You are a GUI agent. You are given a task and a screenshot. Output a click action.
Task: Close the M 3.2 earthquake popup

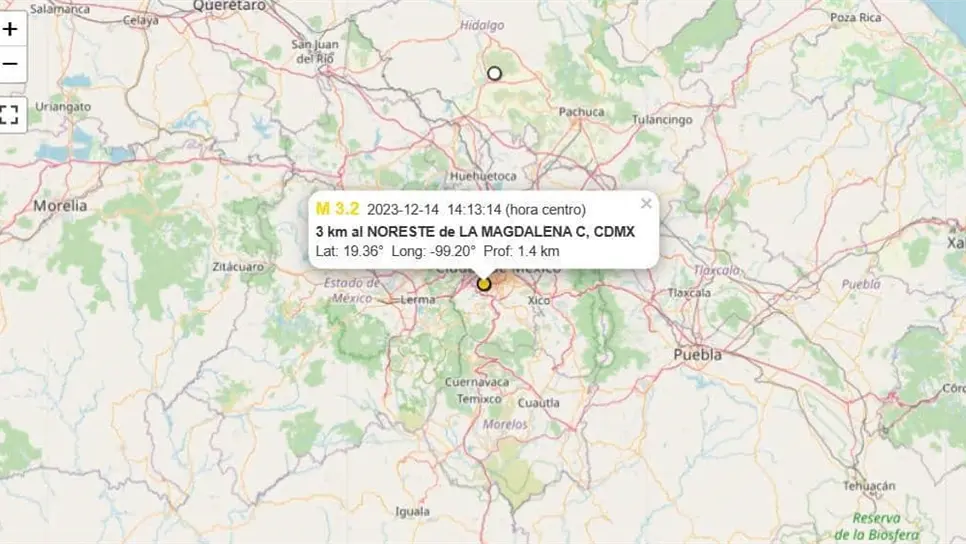click(646, 203)
